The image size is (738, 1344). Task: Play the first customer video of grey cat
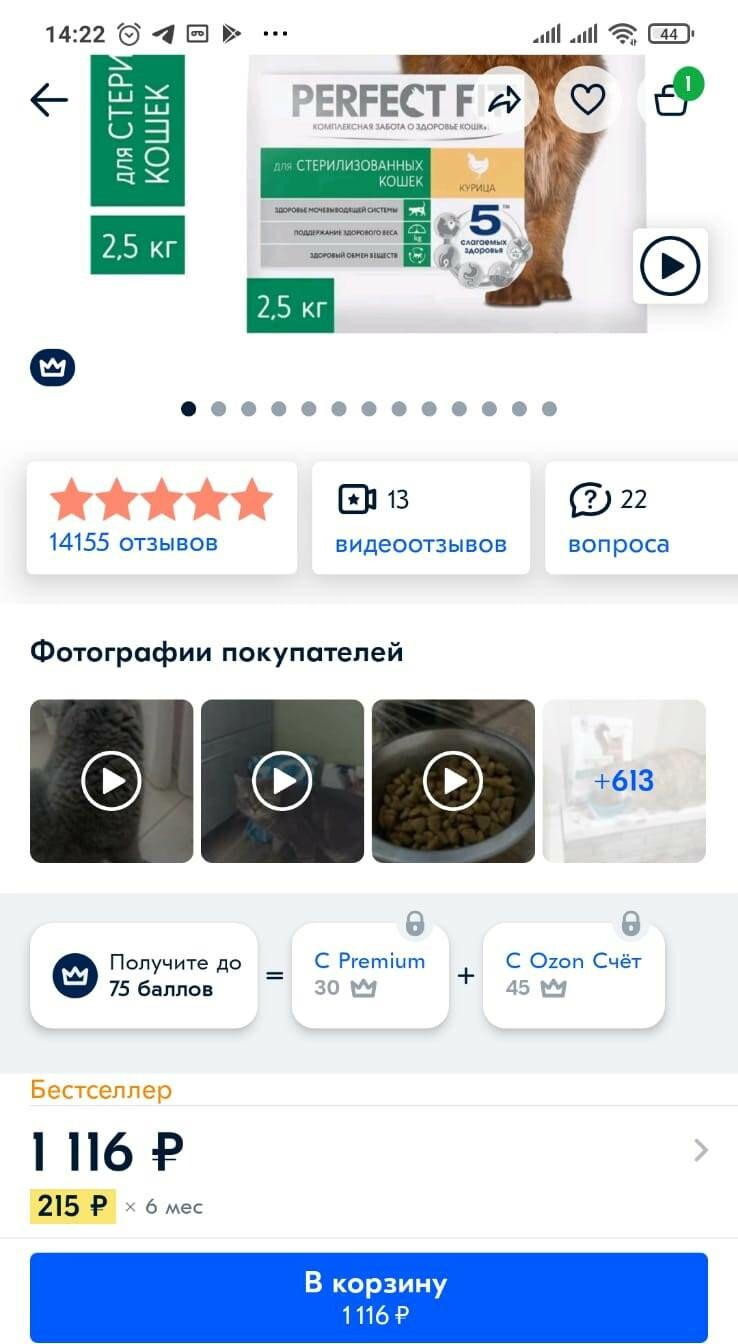(x=112, y=781)
